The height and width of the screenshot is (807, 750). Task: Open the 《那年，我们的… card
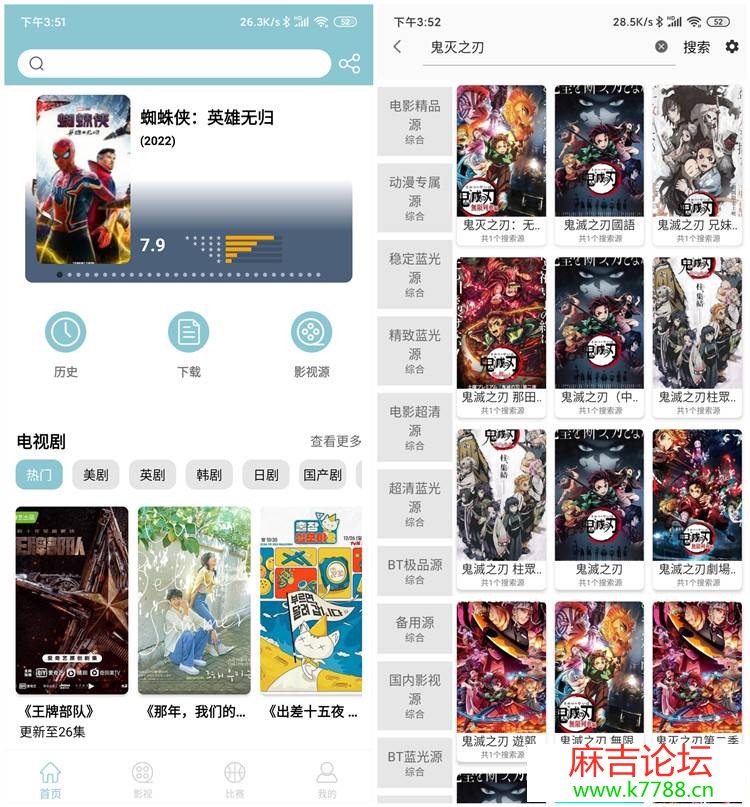click(x=194, y=600)
